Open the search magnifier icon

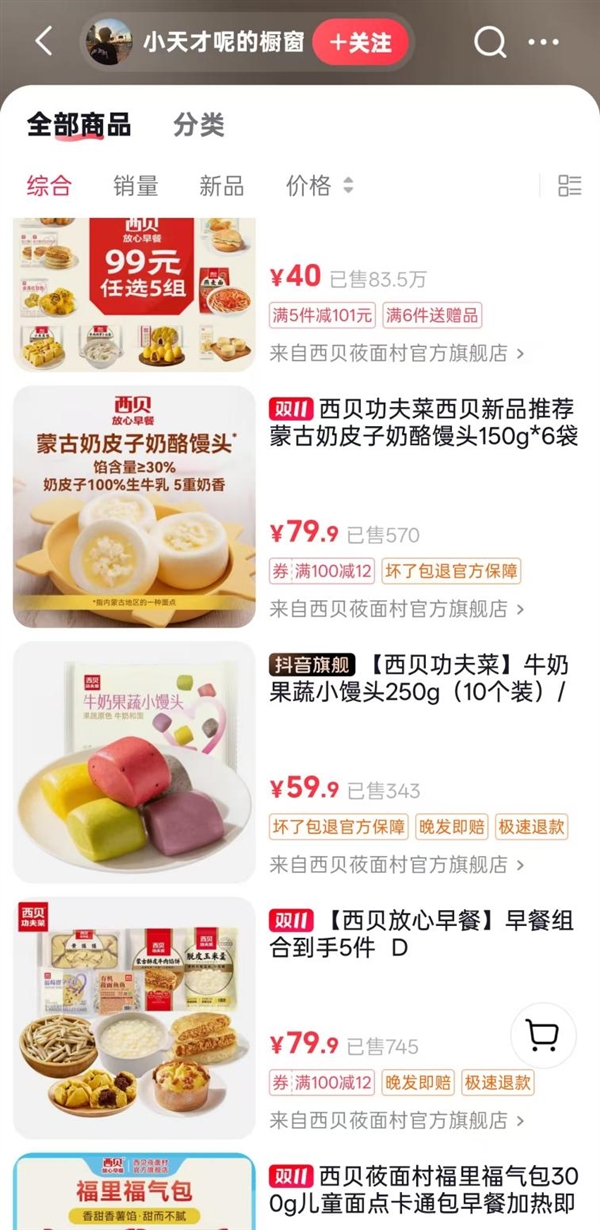click(x=489, y=42)
